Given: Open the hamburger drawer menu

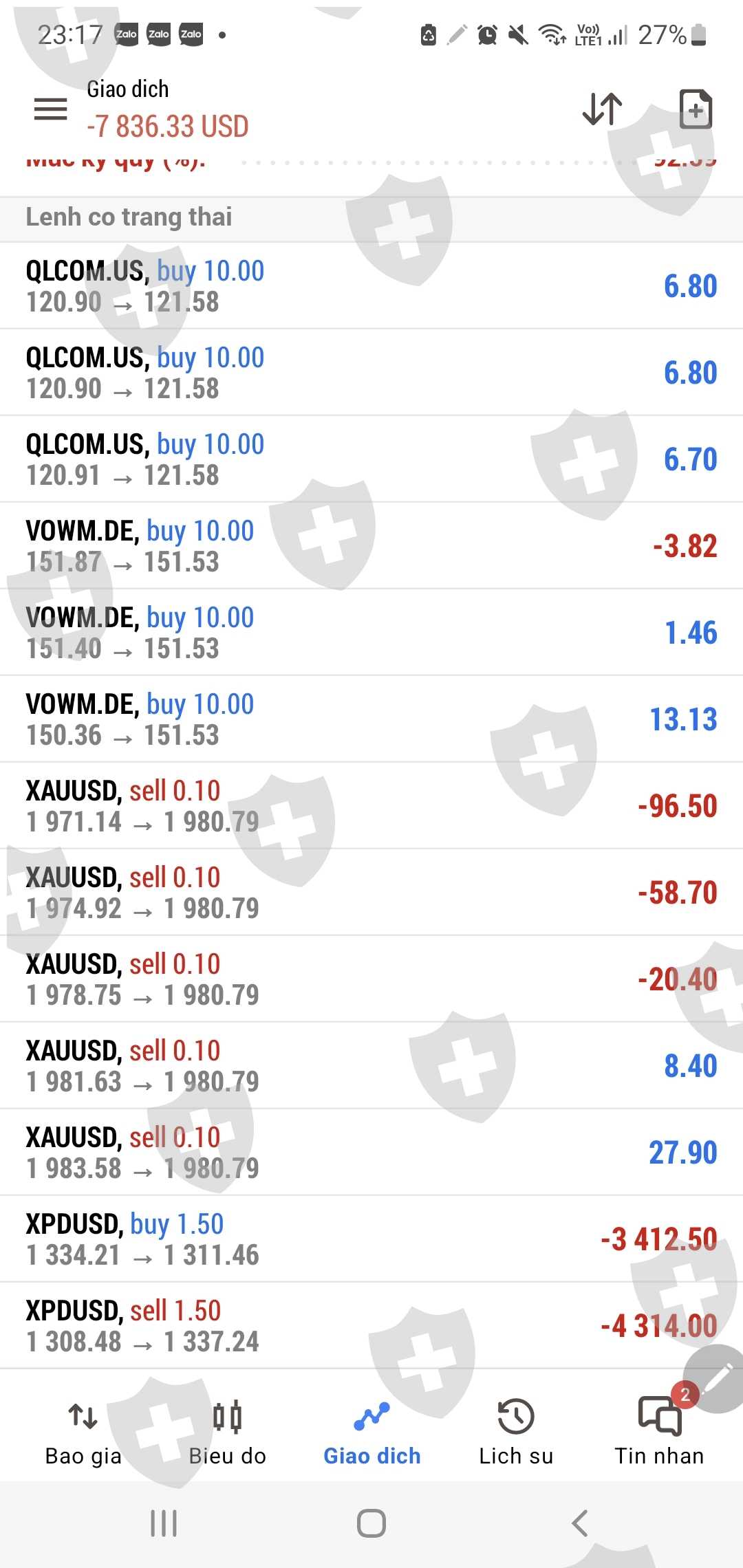Looking at the screenshot, I should click(51, 109).
